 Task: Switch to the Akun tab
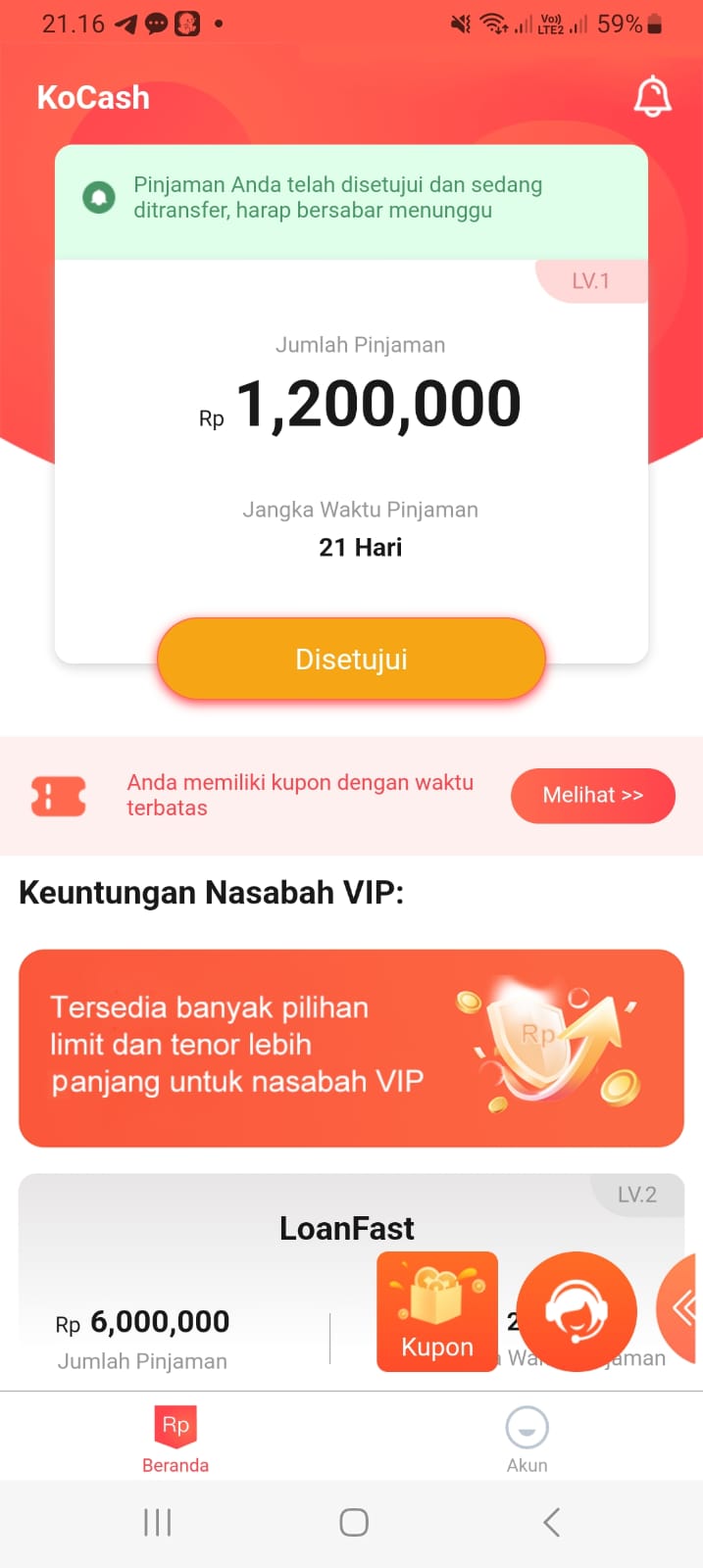(527, 1439)
